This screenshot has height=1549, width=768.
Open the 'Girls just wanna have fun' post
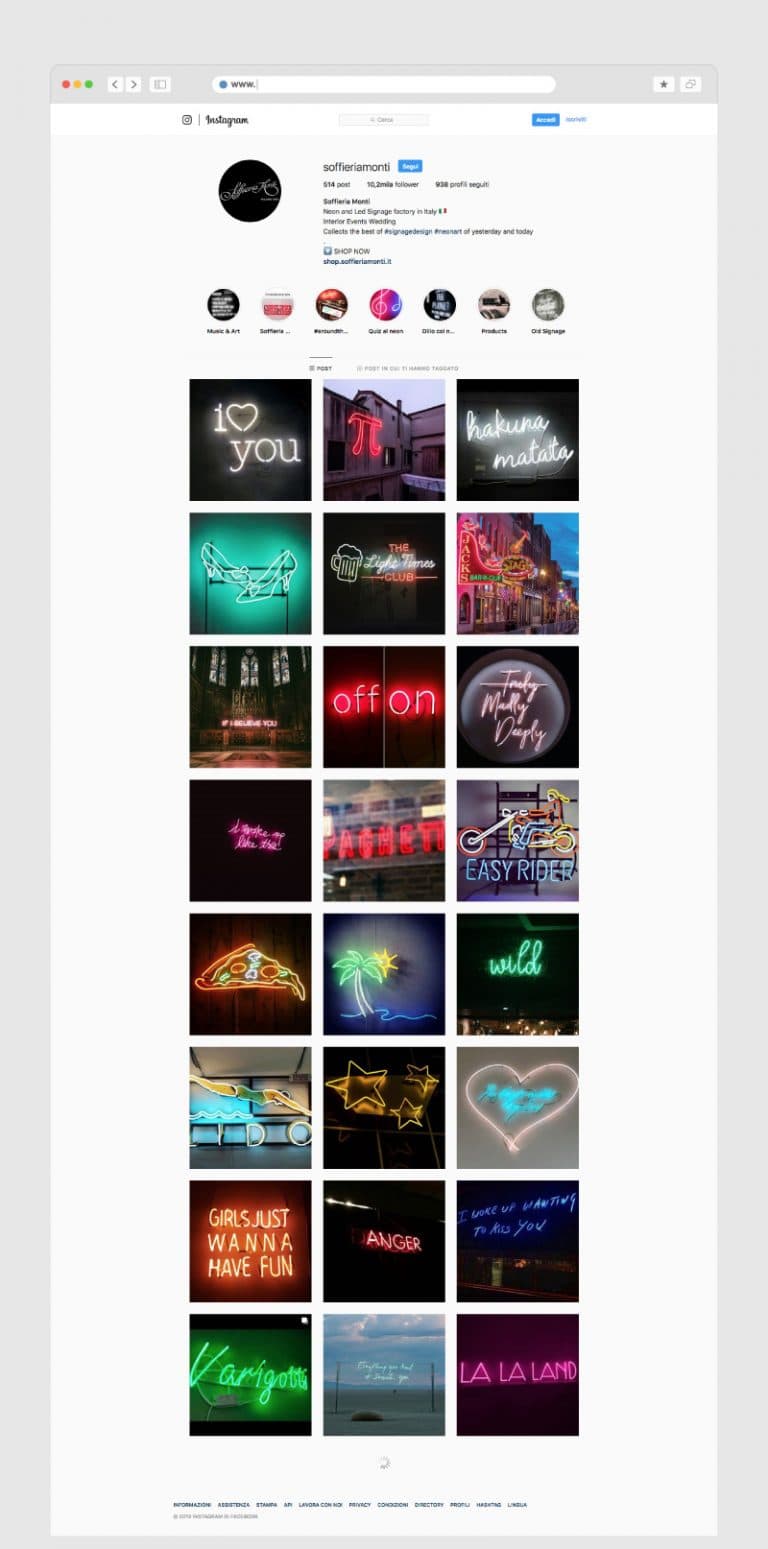[250, 1241]
